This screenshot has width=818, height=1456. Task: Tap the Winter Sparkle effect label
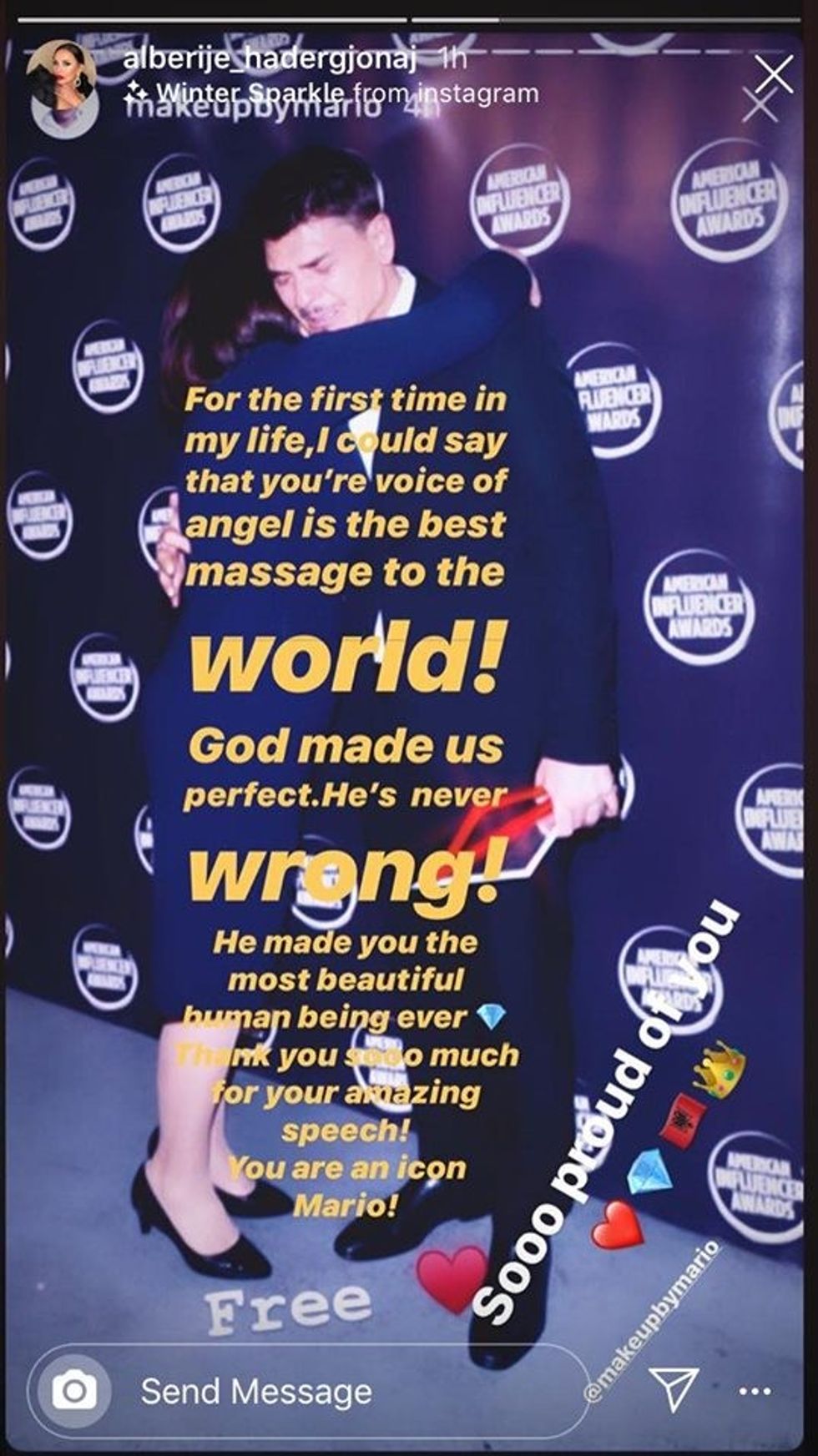[x=214, y=93]
